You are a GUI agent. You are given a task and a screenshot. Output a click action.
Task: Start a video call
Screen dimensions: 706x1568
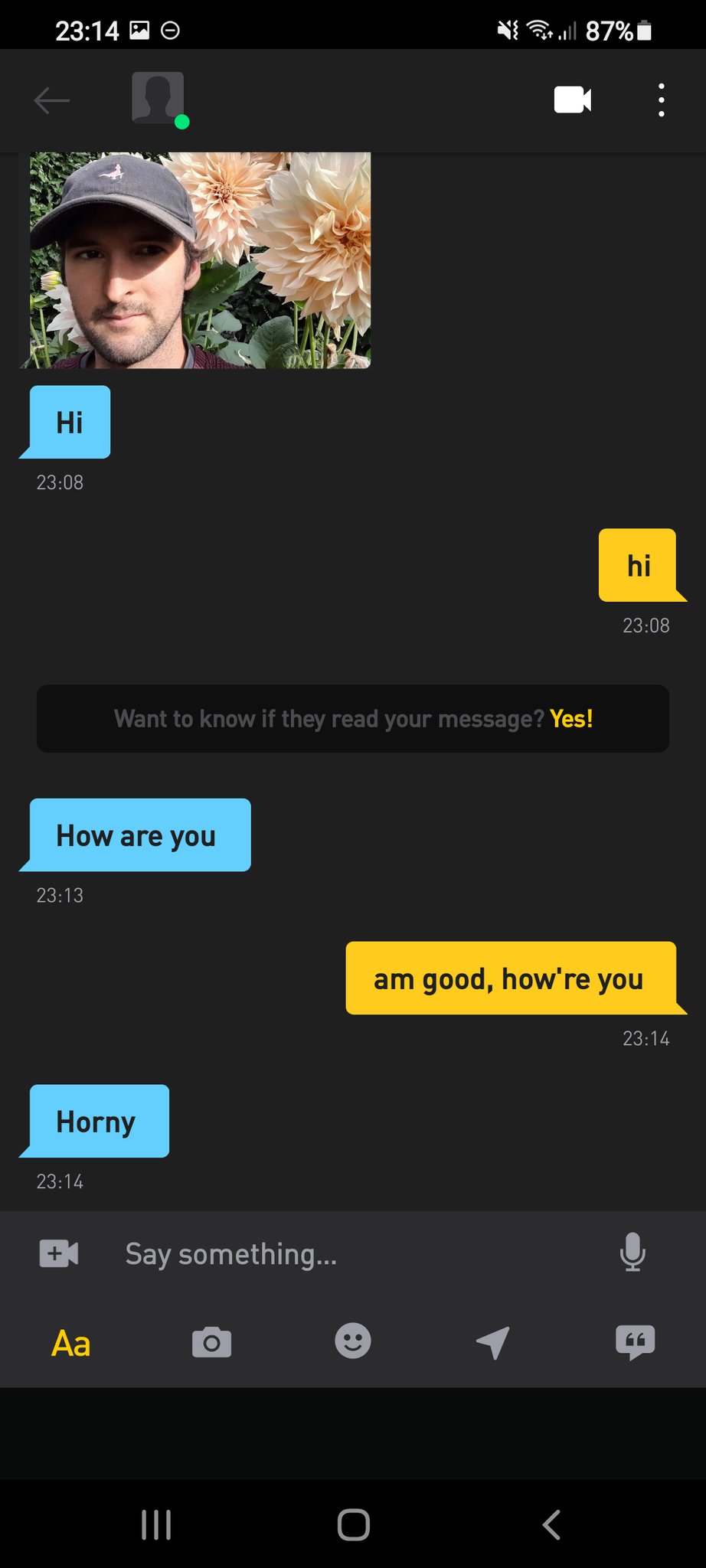pos(572,100)
